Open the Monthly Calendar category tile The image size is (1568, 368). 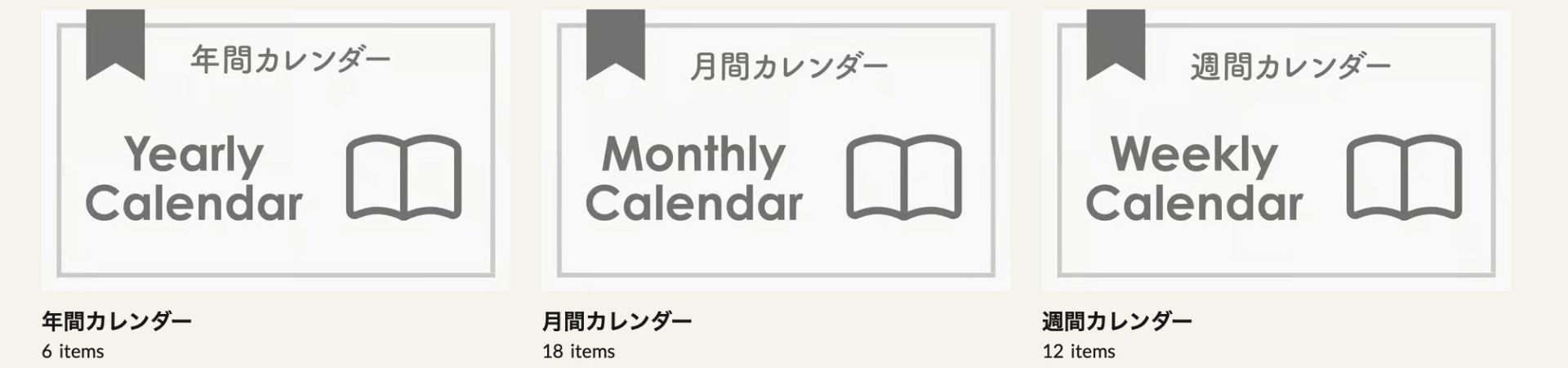(776, 151)
